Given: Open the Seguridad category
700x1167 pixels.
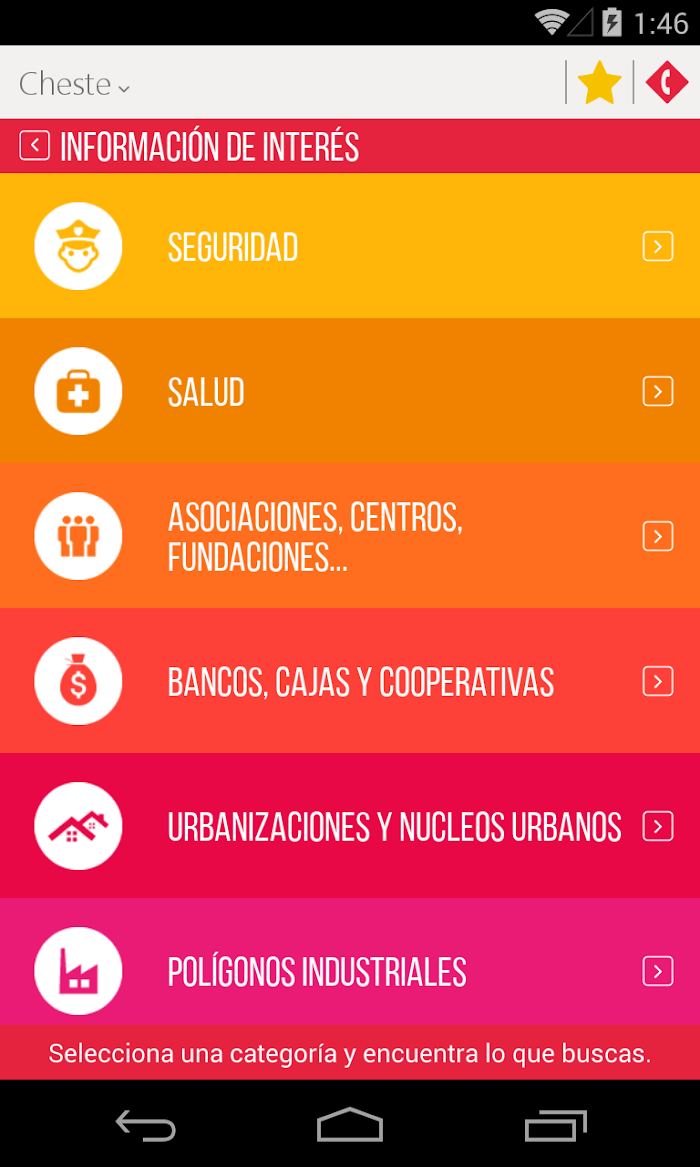Looking at the screenshot, I should pyautogui.click(x=350, y=246).
